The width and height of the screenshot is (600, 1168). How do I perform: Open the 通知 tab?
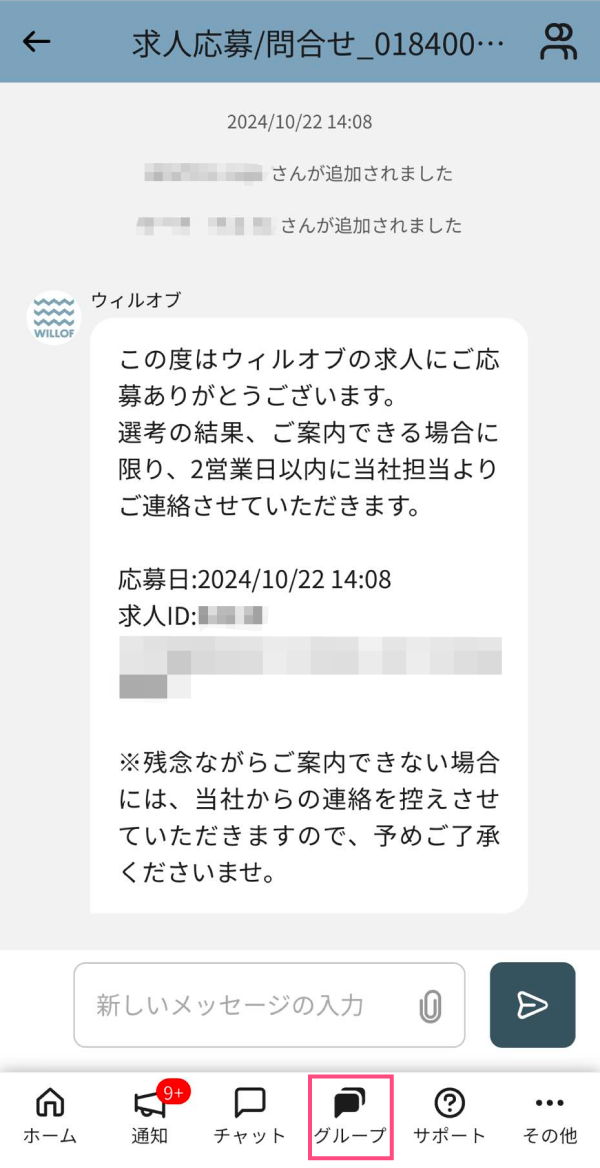[150, 1115]
